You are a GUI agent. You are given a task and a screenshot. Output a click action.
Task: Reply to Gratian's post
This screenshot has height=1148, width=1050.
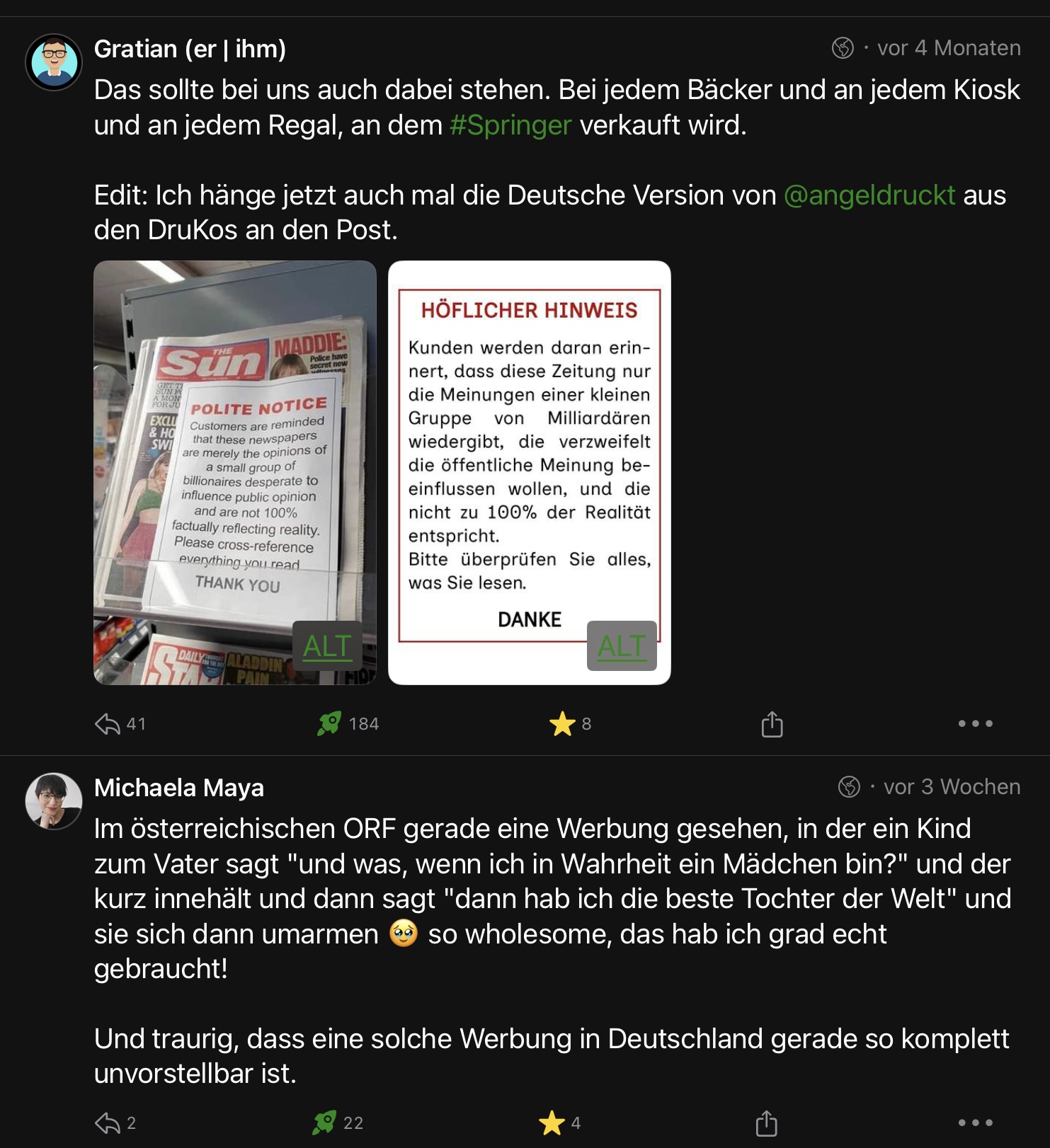pyautogui.click(x=108, y=724)
